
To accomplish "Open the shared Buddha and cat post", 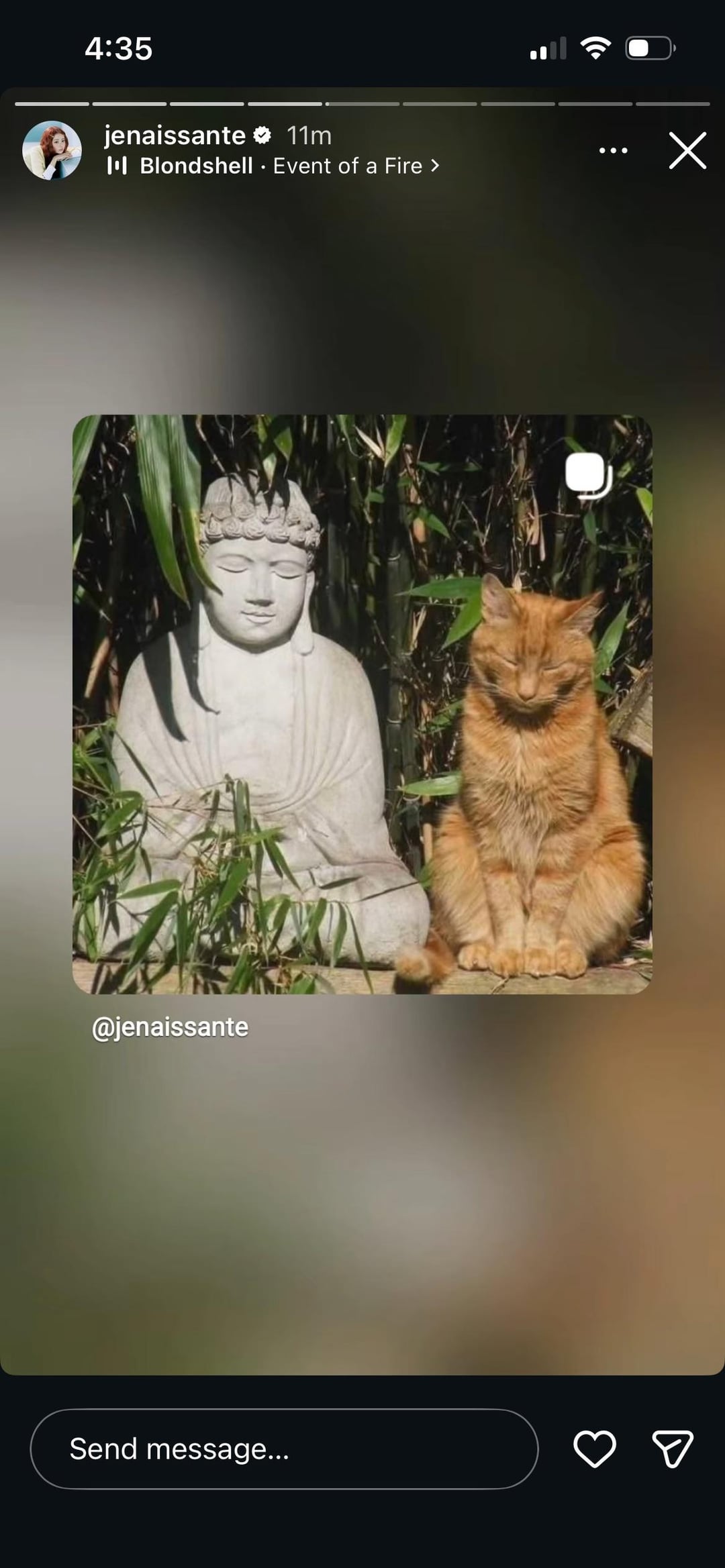I will [x=362, y=704].
